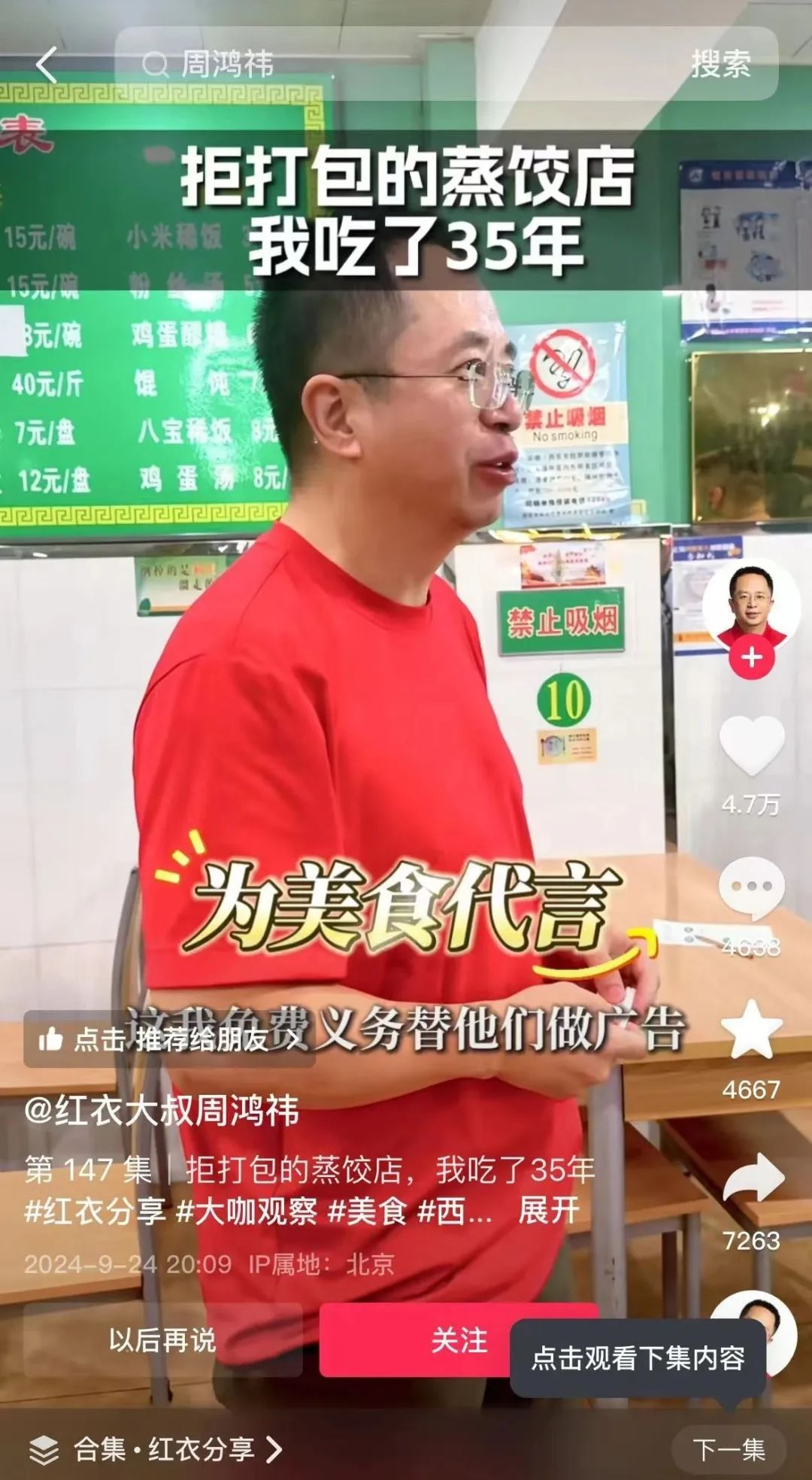Open the comments bubble
812x1480 pixels.
(x=751, y=887)
